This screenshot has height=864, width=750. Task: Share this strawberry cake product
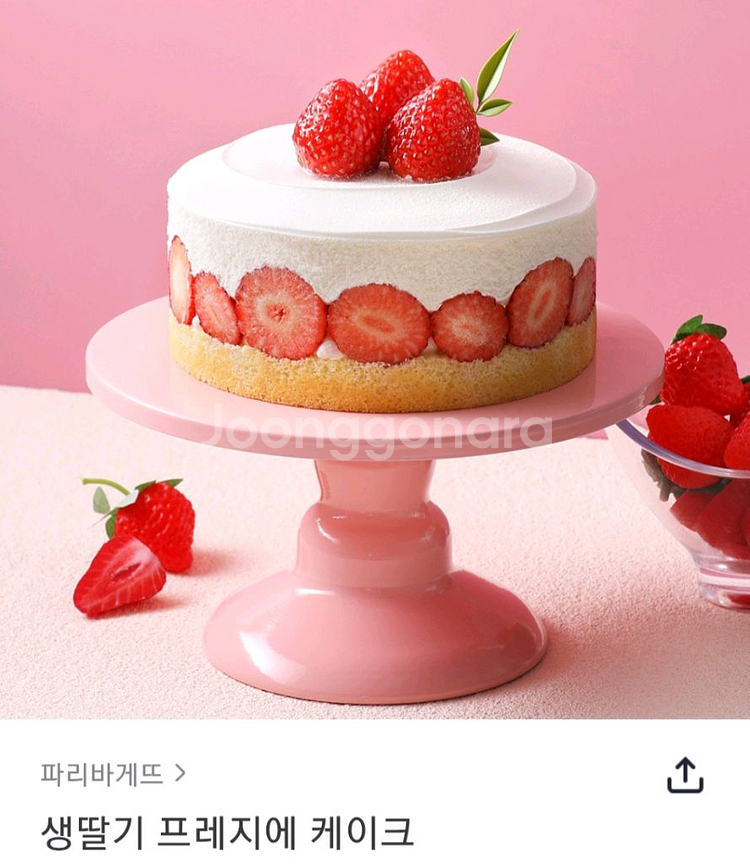point(685,775)
